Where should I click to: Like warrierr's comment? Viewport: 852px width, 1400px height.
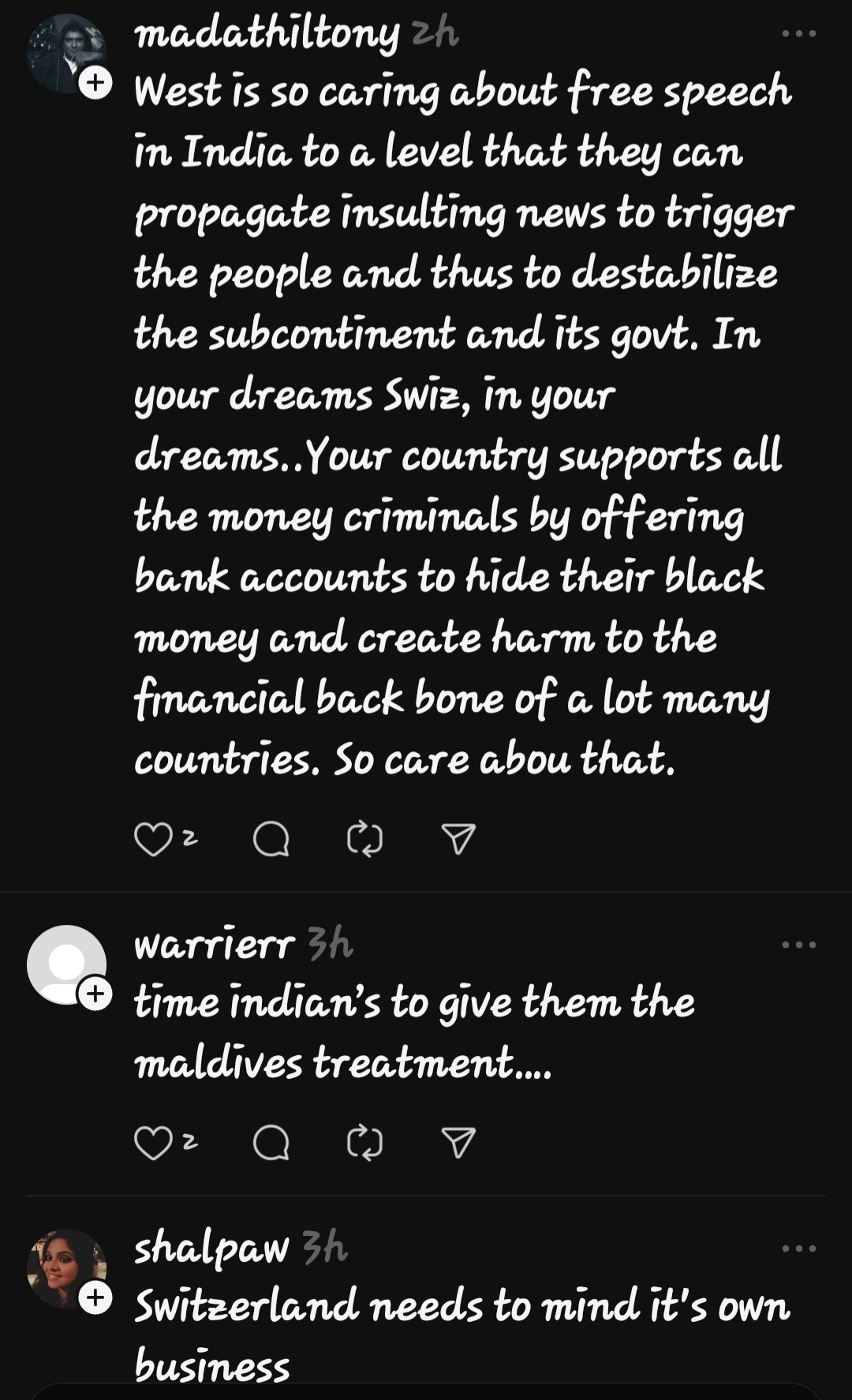click(153, 1143)
